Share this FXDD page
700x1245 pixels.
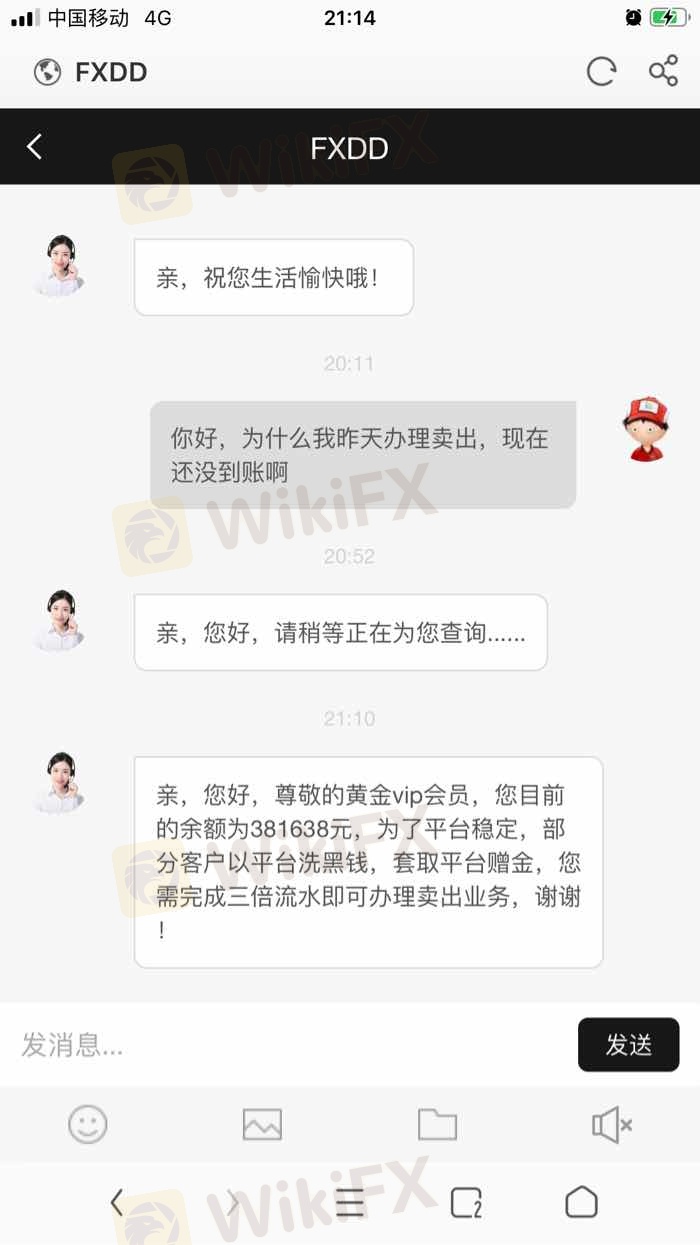663,72
